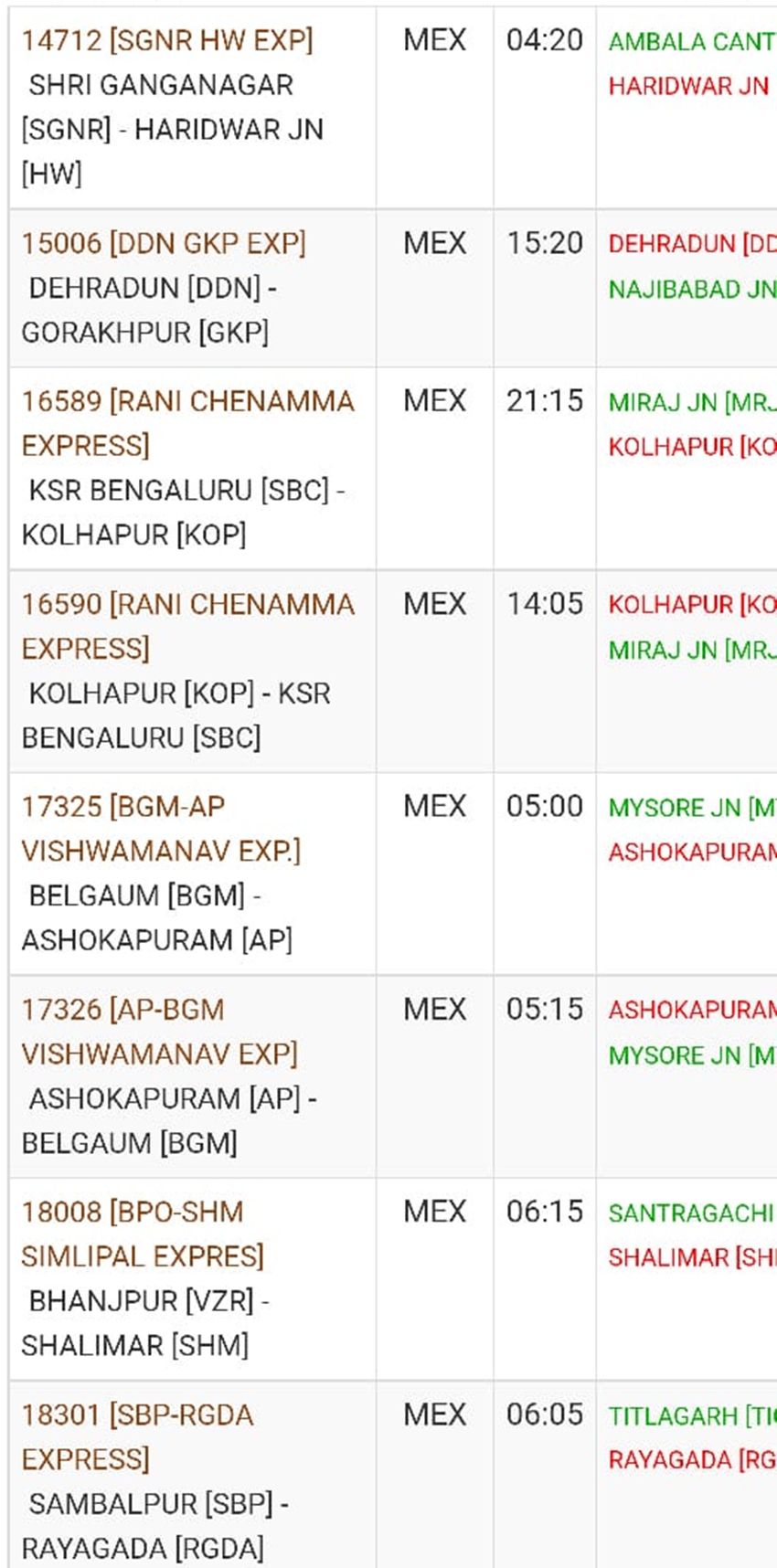Select 16590 Rani Chenamma Express link
Image resolution: width=777 pixels, height=1568 pixels.
(187, 606)
